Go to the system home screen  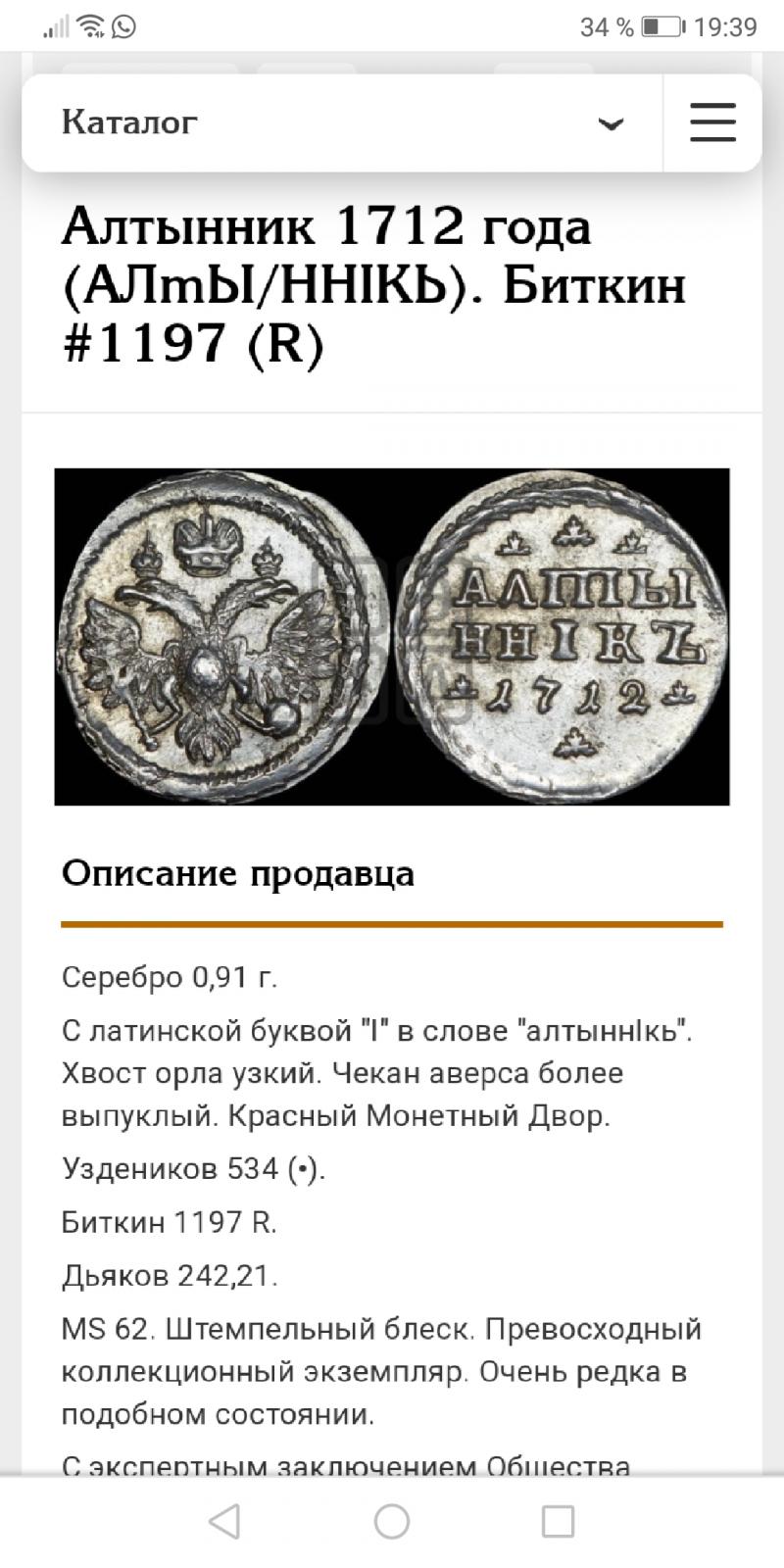click(x=392, y=1522)
